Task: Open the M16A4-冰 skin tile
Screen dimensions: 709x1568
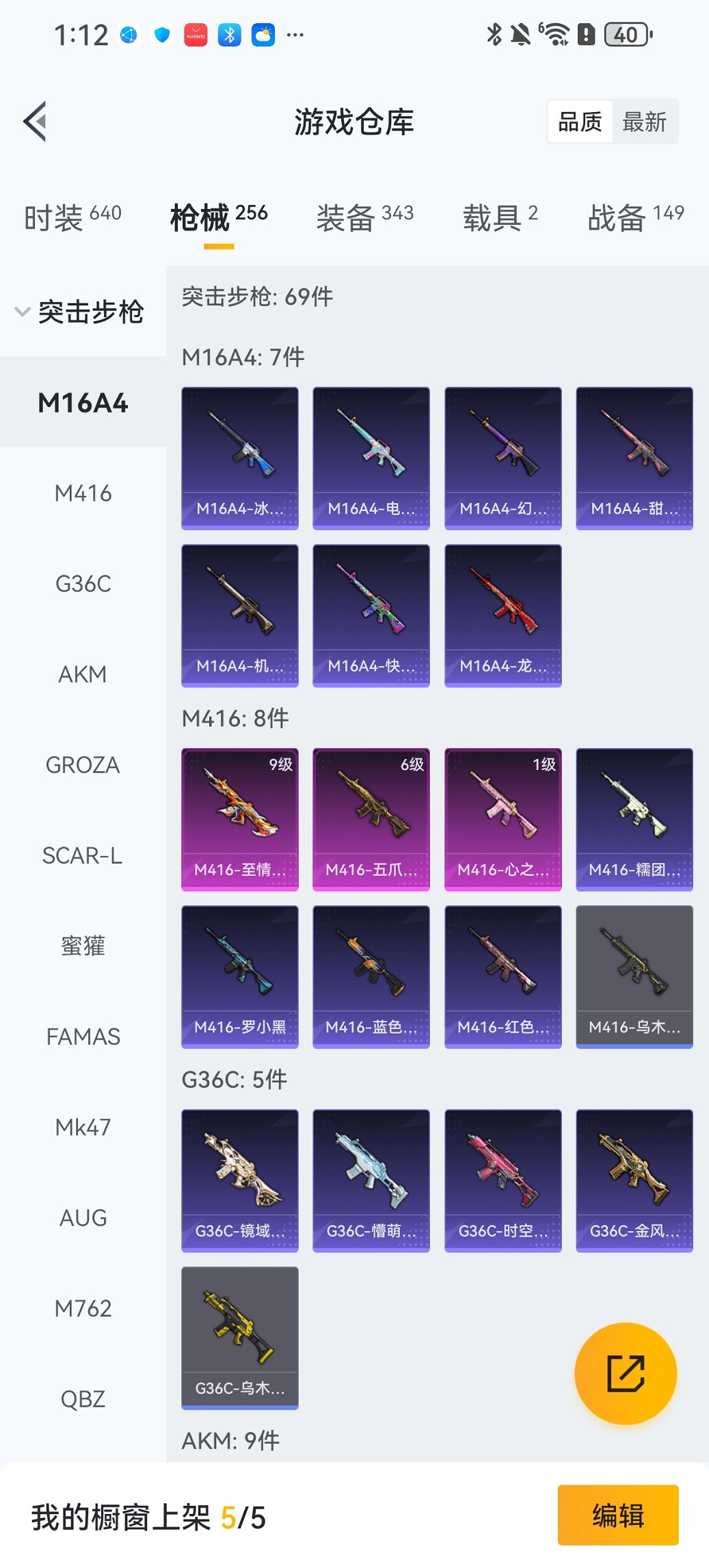Action: coord(240,458)
